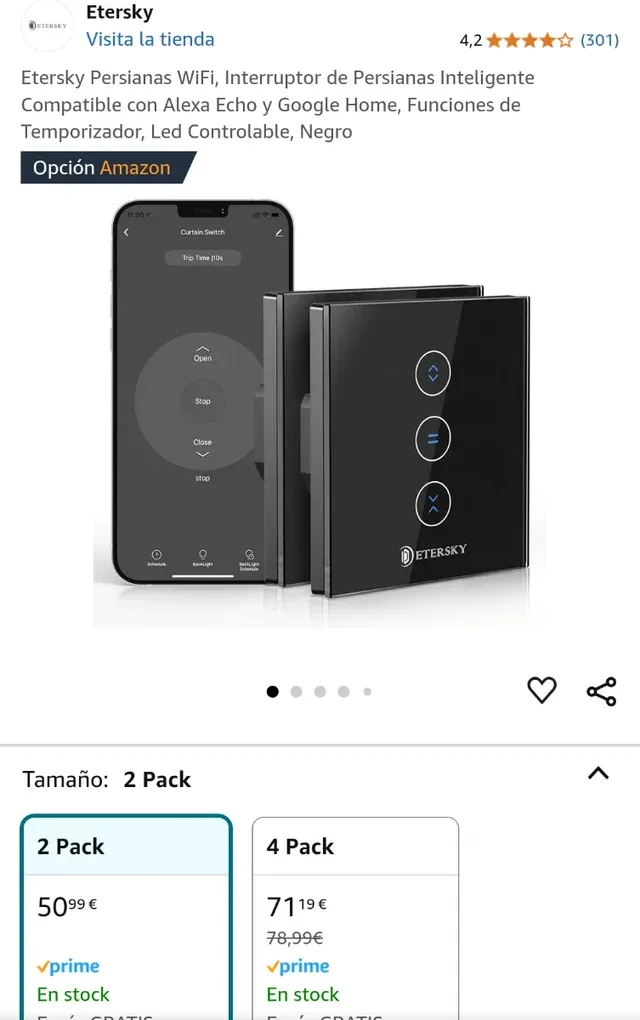This screenshot has width=640, height=1020.
Task: Collapse the Tamaño size section
Action: click(x=598, y=773)
